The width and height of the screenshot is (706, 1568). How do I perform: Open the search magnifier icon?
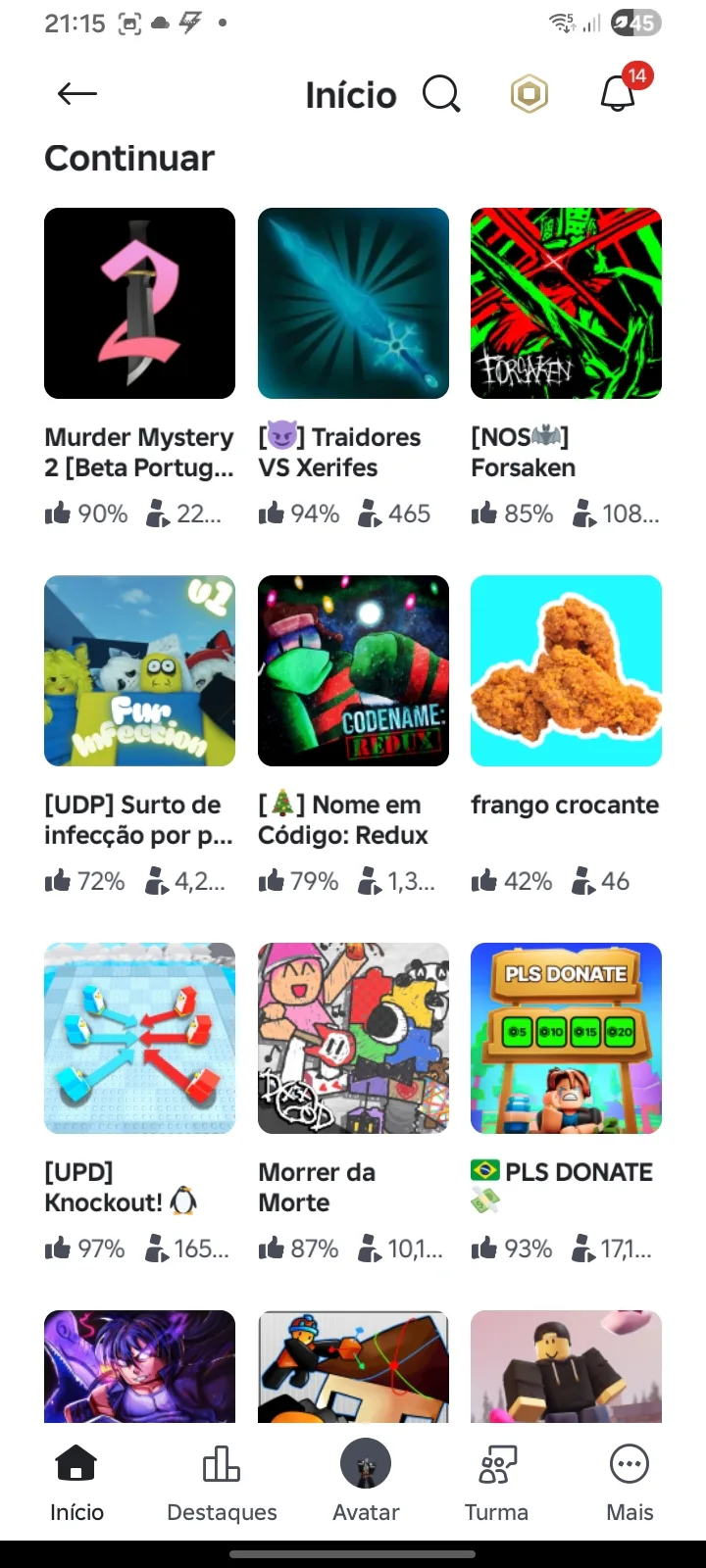tap(441, 94)
